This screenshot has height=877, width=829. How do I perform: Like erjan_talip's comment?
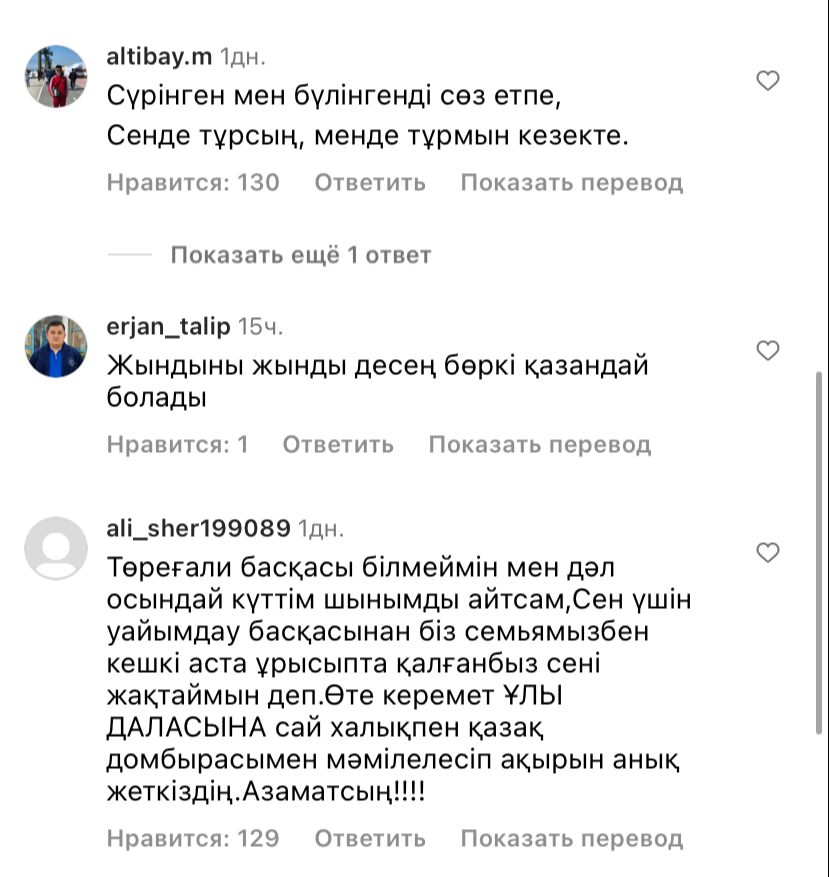pyautogui.click(x=767, y=350)
